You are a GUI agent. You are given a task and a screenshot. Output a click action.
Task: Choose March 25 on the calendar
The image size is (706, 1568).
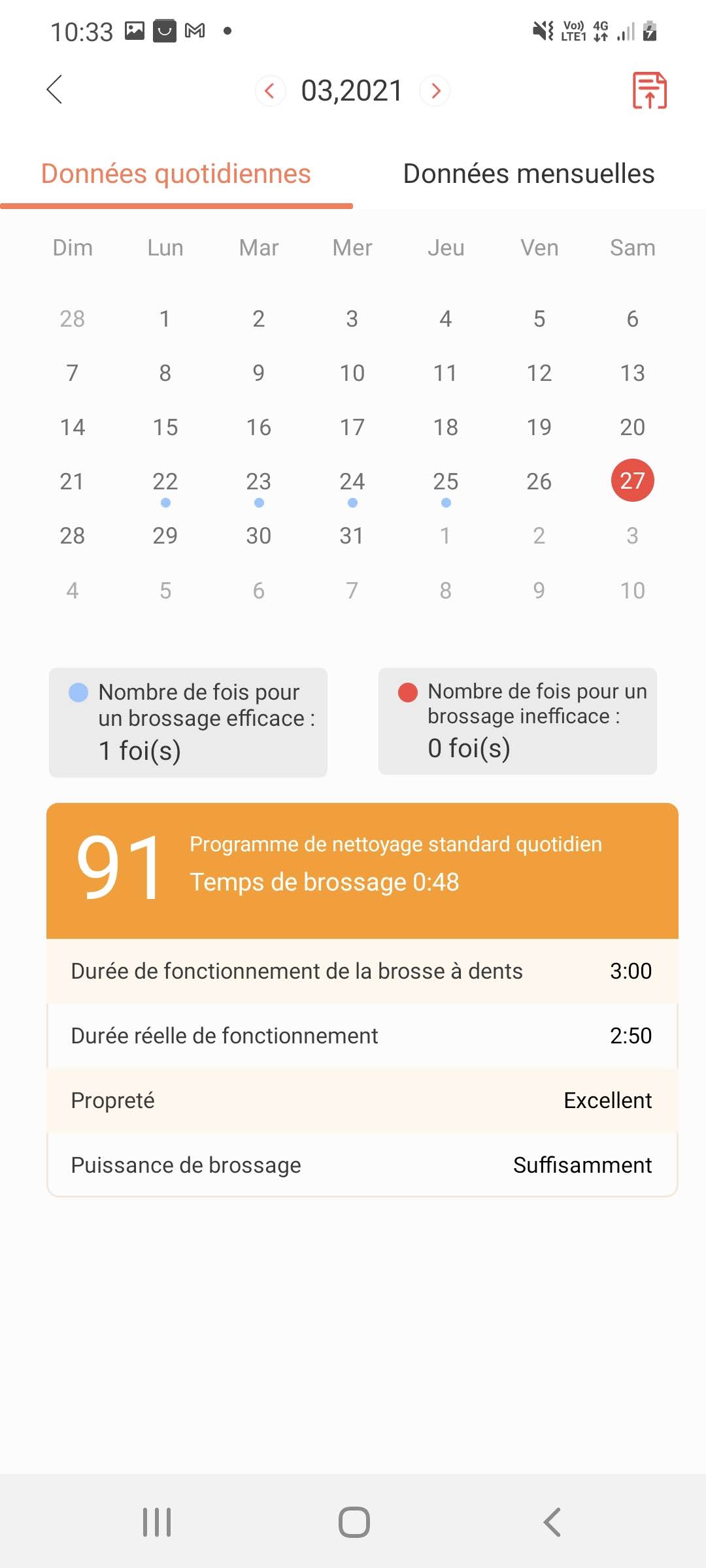click(446, 482)
